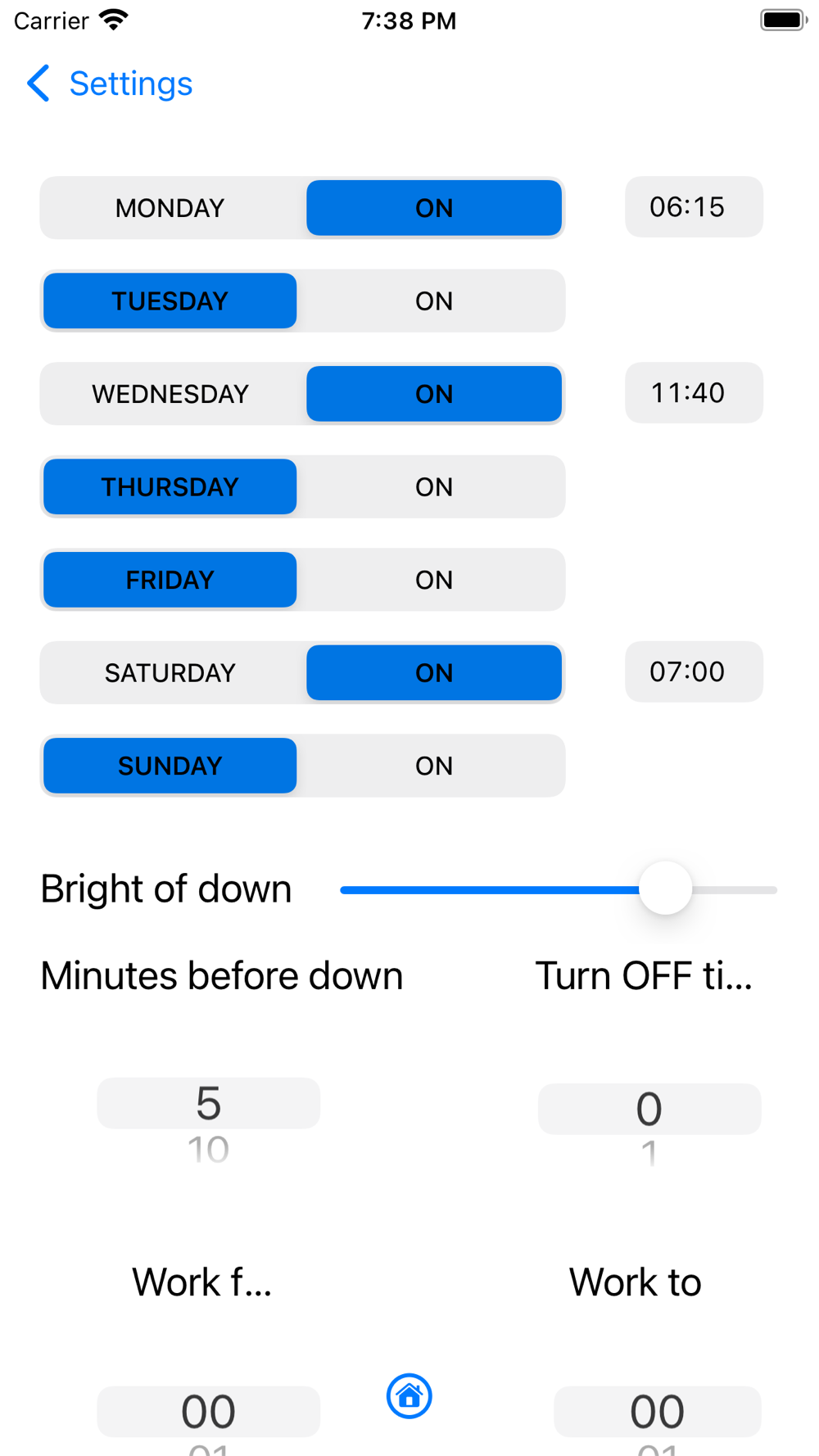819x1456 pixels.
Task: Tap the blue home icon
Action: 409,1396
